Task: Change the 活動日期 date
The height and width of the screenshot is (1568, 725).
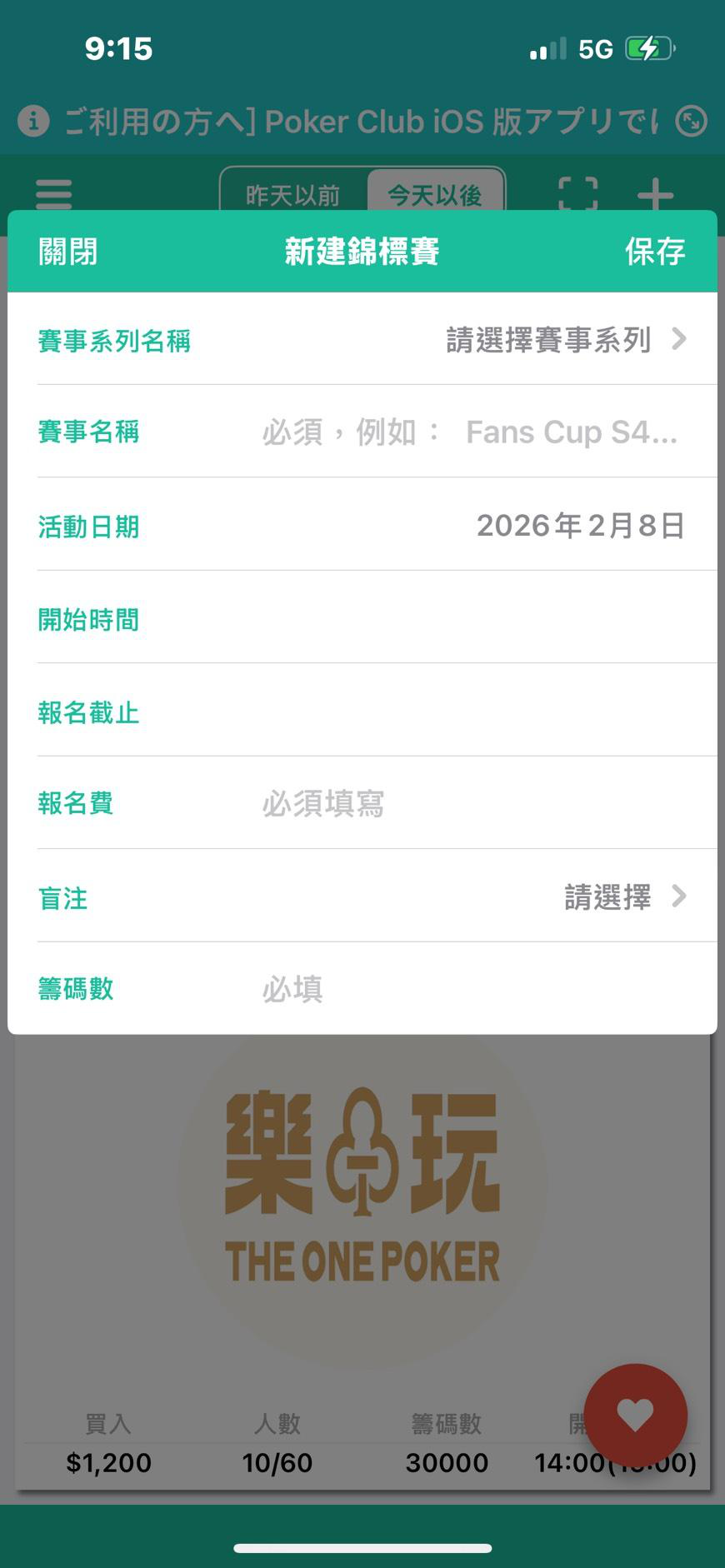Action: [580, 526]
